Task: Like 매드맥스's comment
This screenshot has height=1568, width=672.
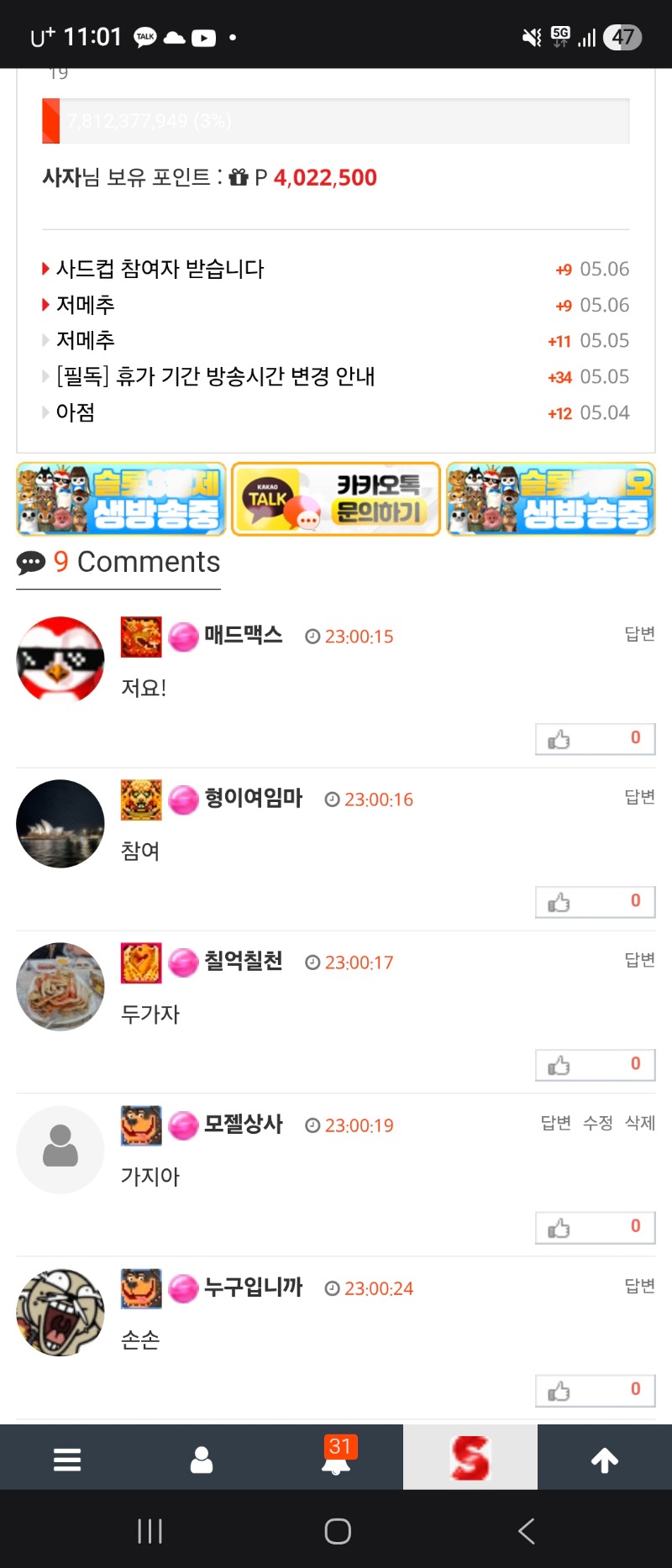Action: (x=595, y=738)
